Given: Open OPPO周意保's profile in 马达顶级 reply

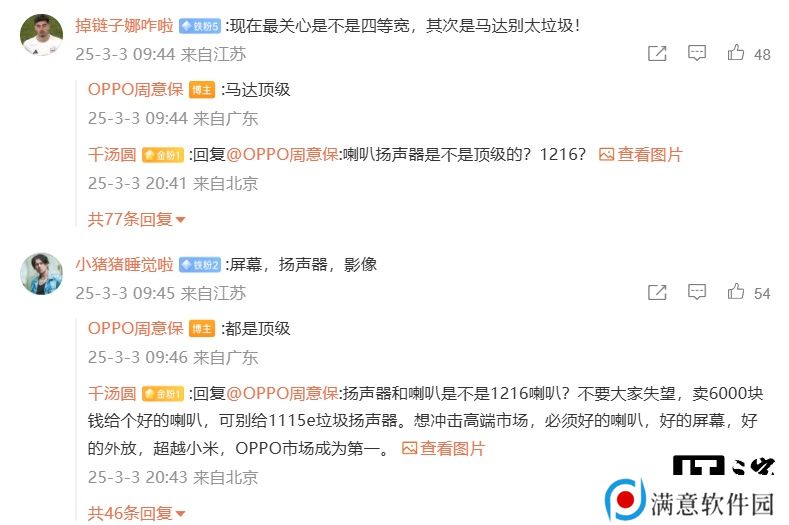Looking at the screenshot, I should pos(135,90).
